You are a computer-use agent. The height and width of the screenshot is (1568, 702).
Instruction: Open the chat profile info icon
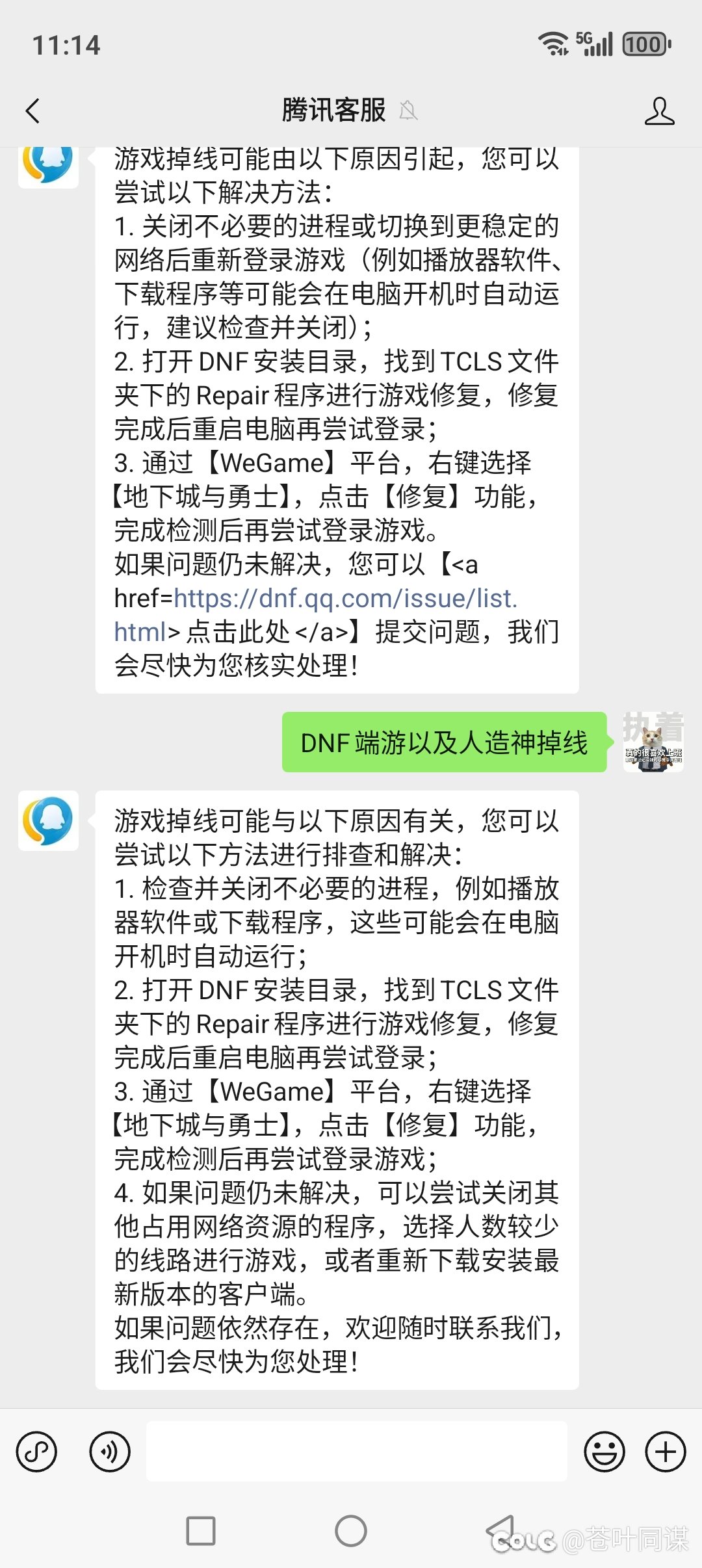[659, 111]
